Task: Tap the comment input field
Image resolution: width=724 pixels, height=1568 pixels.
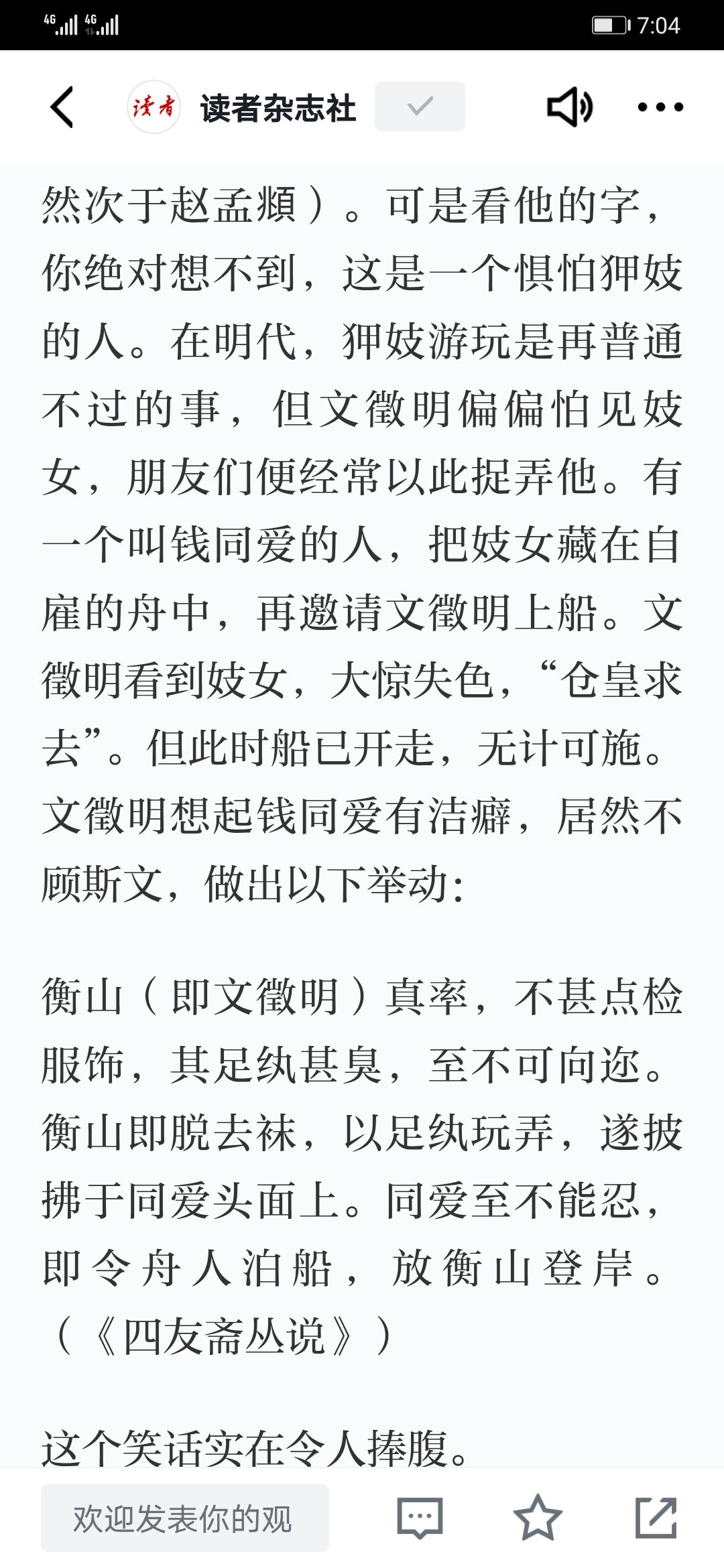Action: 185,1518
